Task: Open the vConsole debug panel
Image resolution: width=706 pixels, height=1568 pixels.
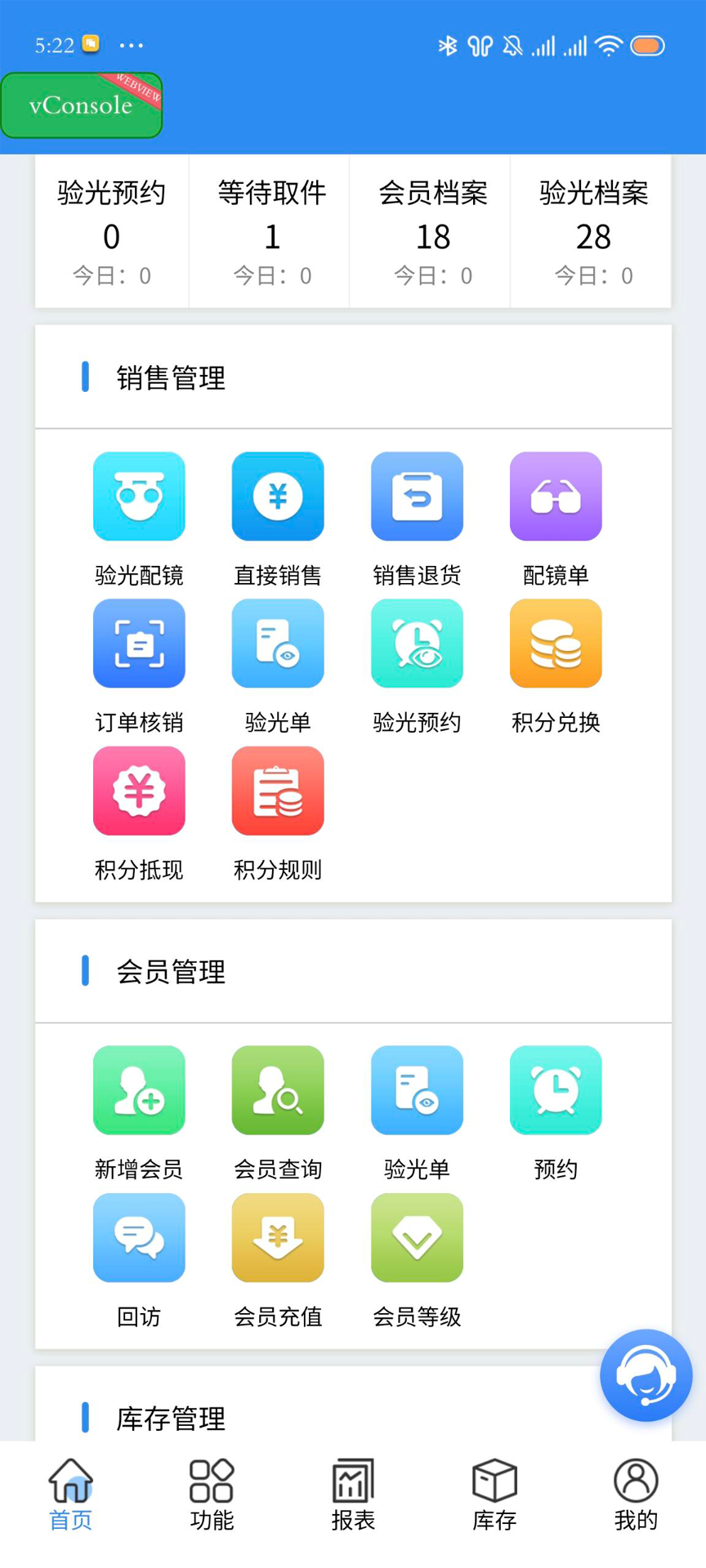Action: (82, 105)
